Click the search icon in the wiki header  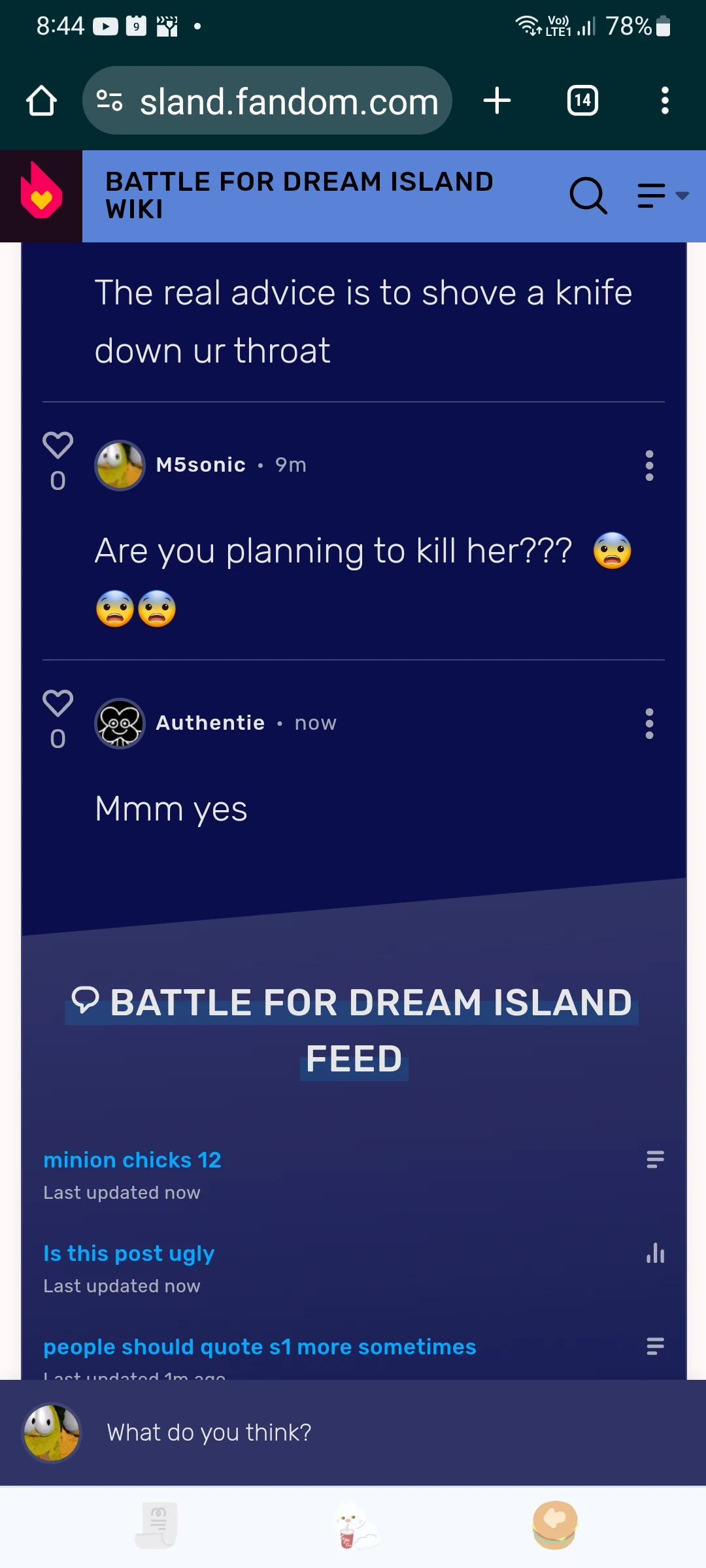pyautogui.click(x=588, y=196)
